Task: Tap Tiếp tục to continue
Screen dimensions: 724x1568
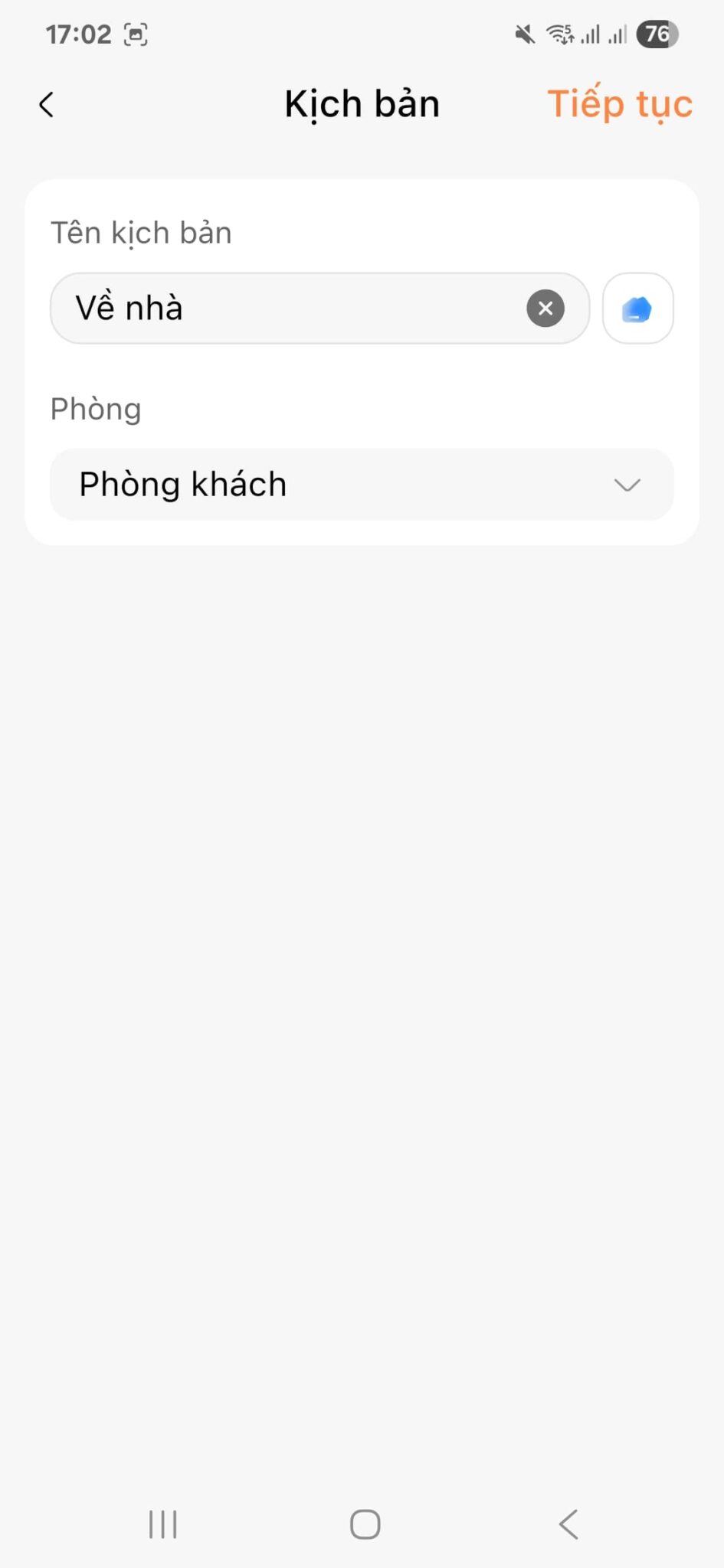Action: click(x=620, y=104)
